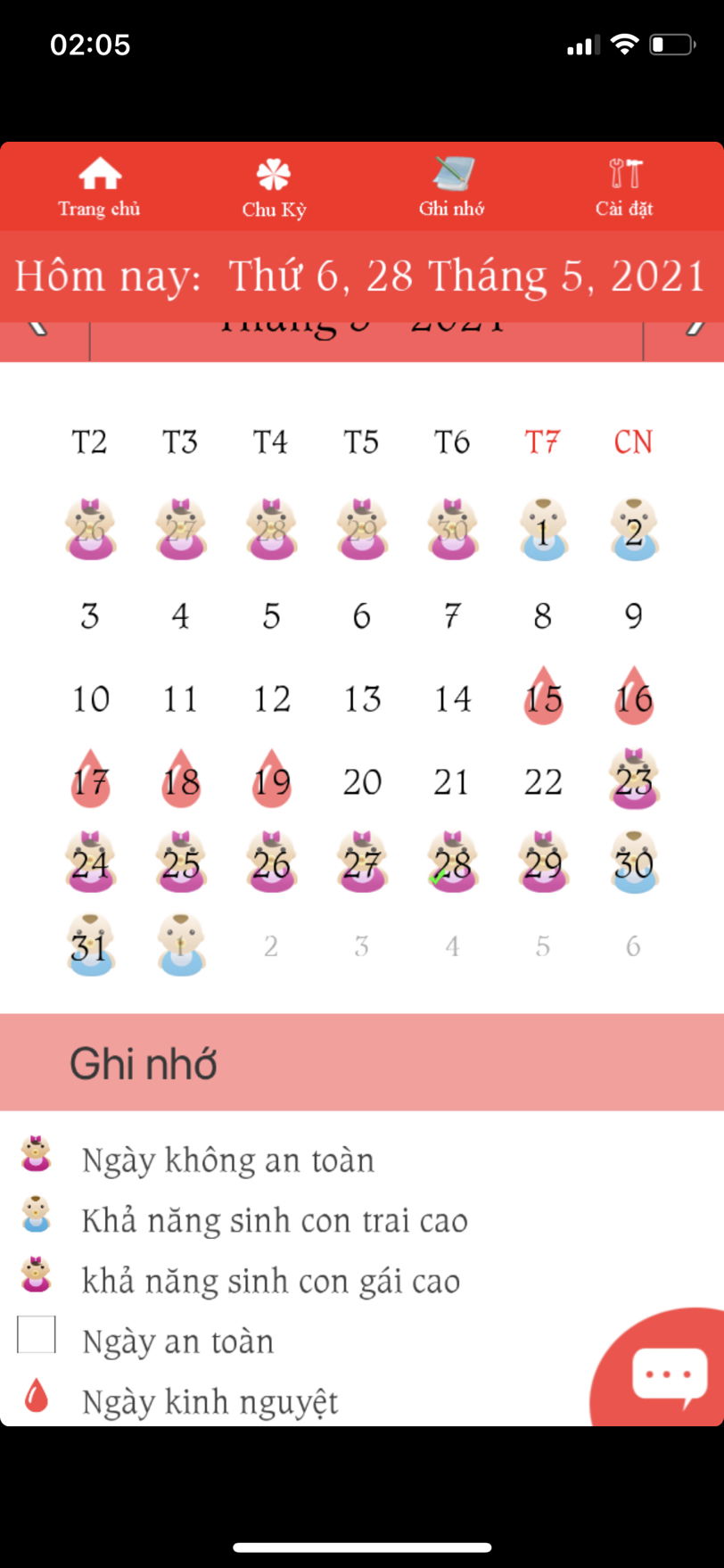Tap the girl baby icon on day 23
The image size is (724, 1568).
tap(633, 780)
